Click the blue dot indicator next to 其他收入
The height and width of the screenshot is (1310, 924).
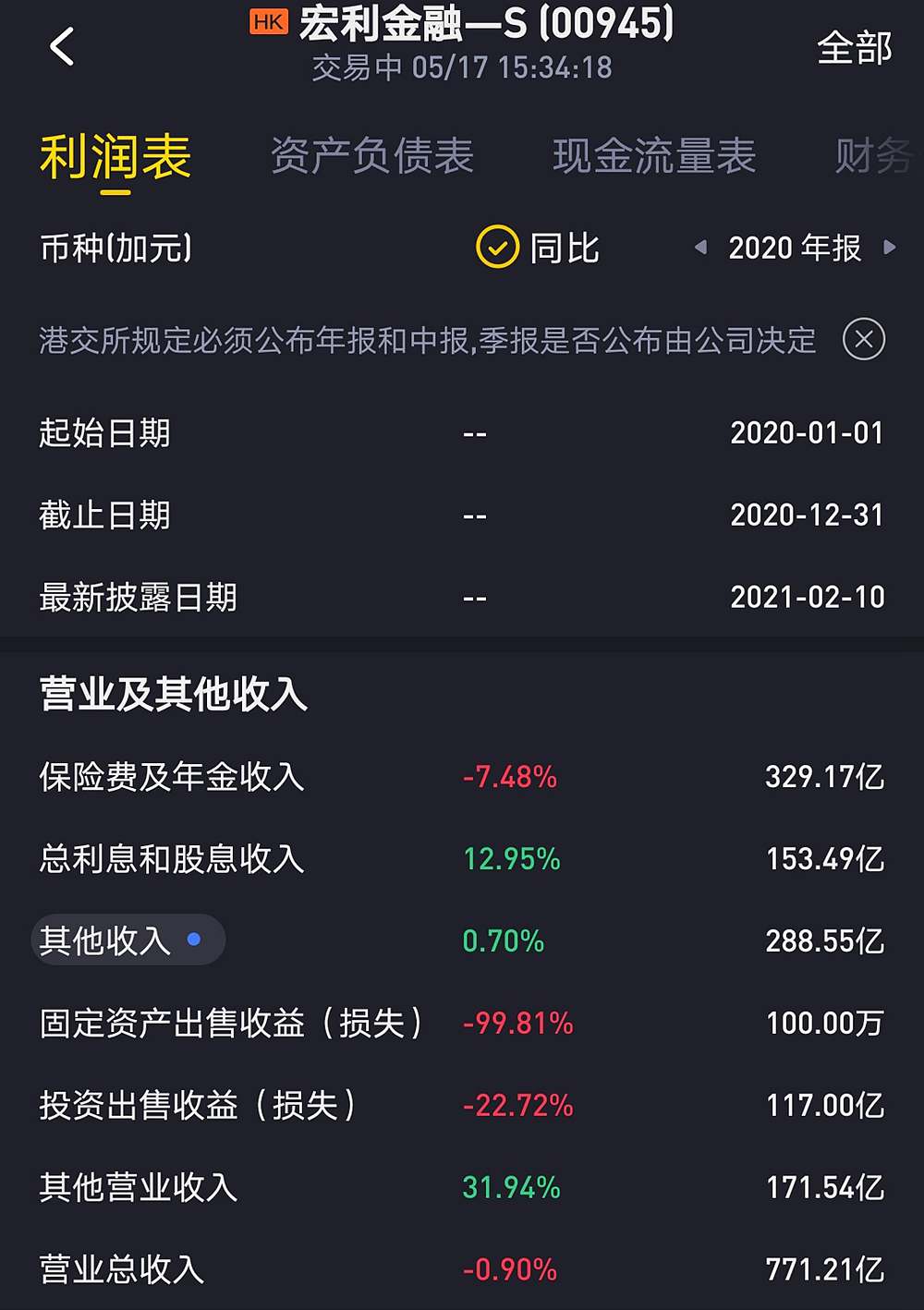(194, 940)
